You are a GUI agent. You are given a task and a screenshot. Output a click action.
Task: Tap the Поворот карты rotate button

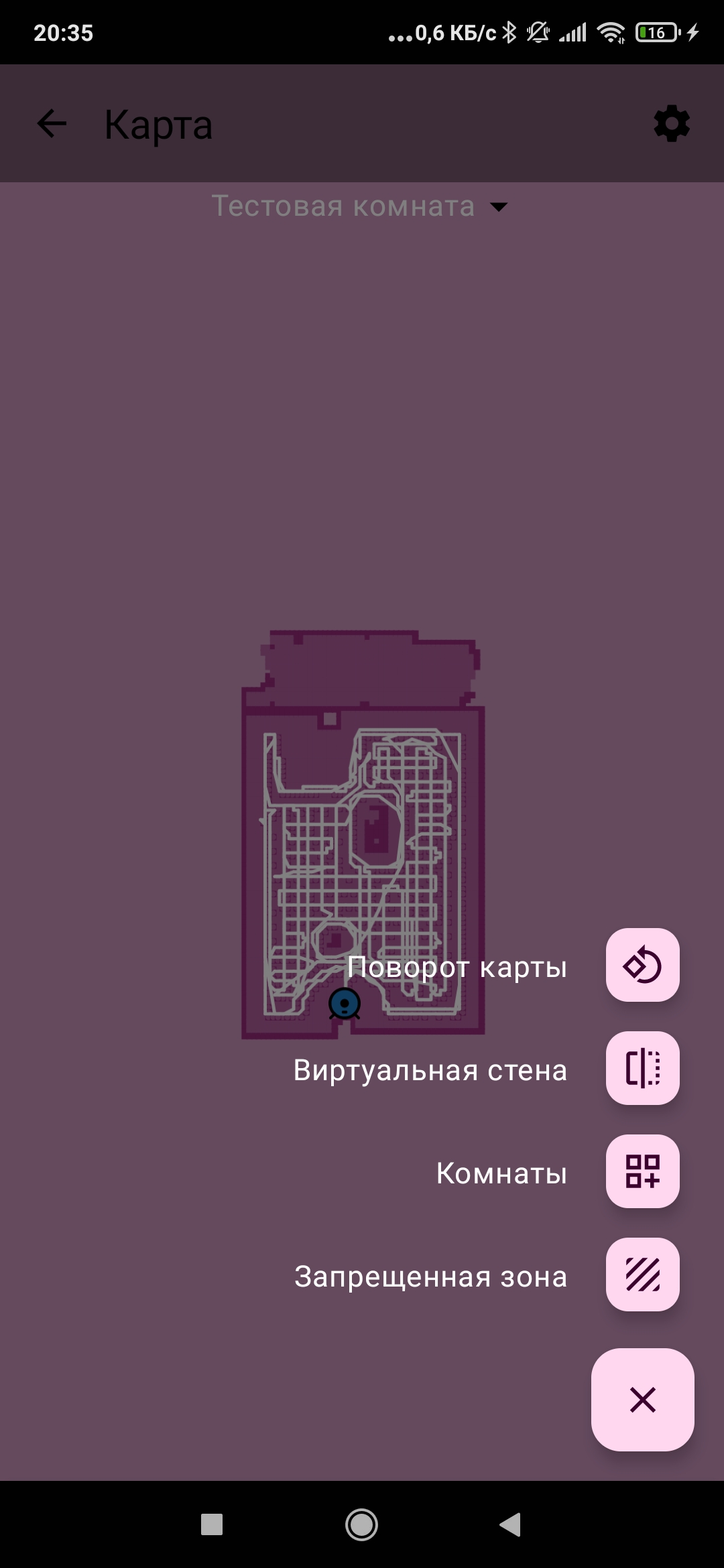click(x=642, y=965)
